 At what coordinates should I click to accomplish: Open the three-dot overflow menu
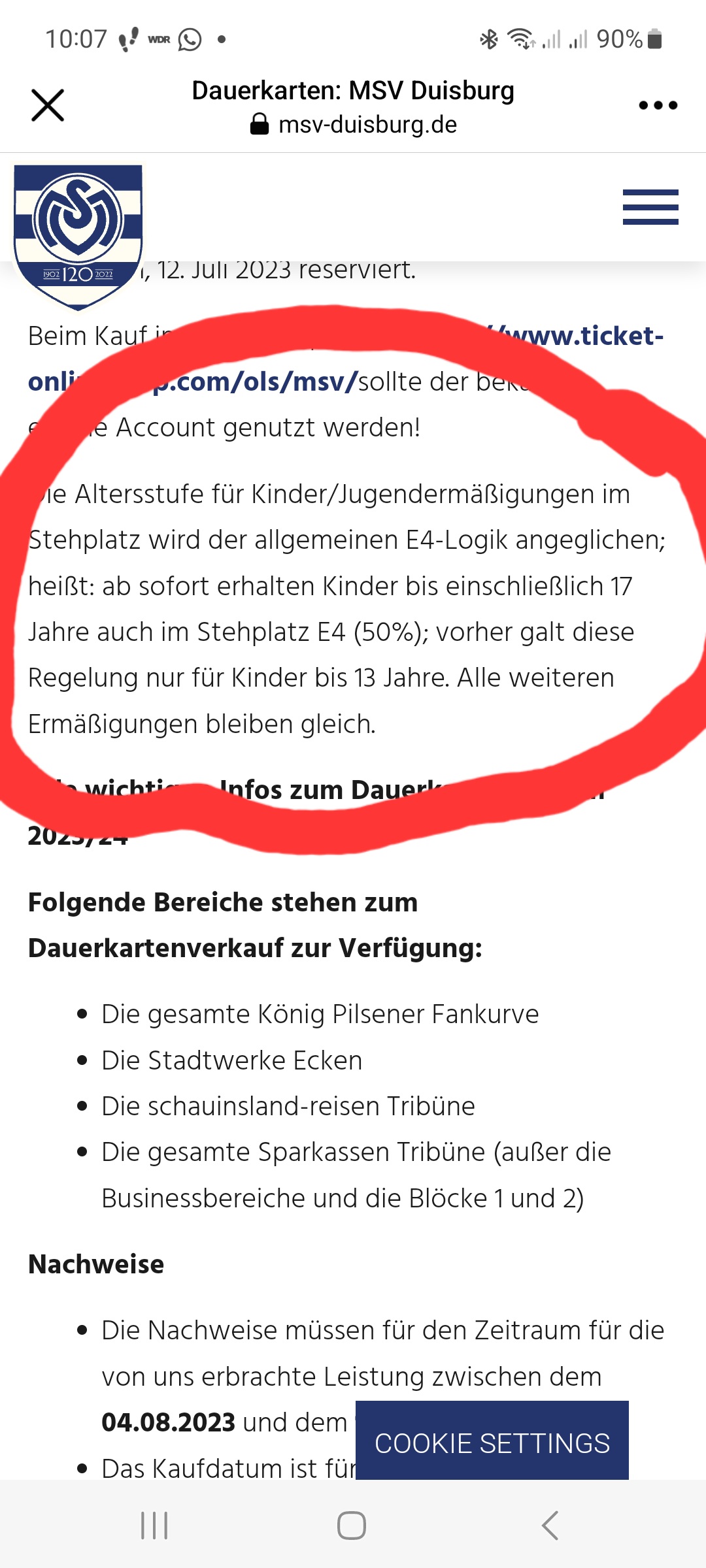click(658, 105)
